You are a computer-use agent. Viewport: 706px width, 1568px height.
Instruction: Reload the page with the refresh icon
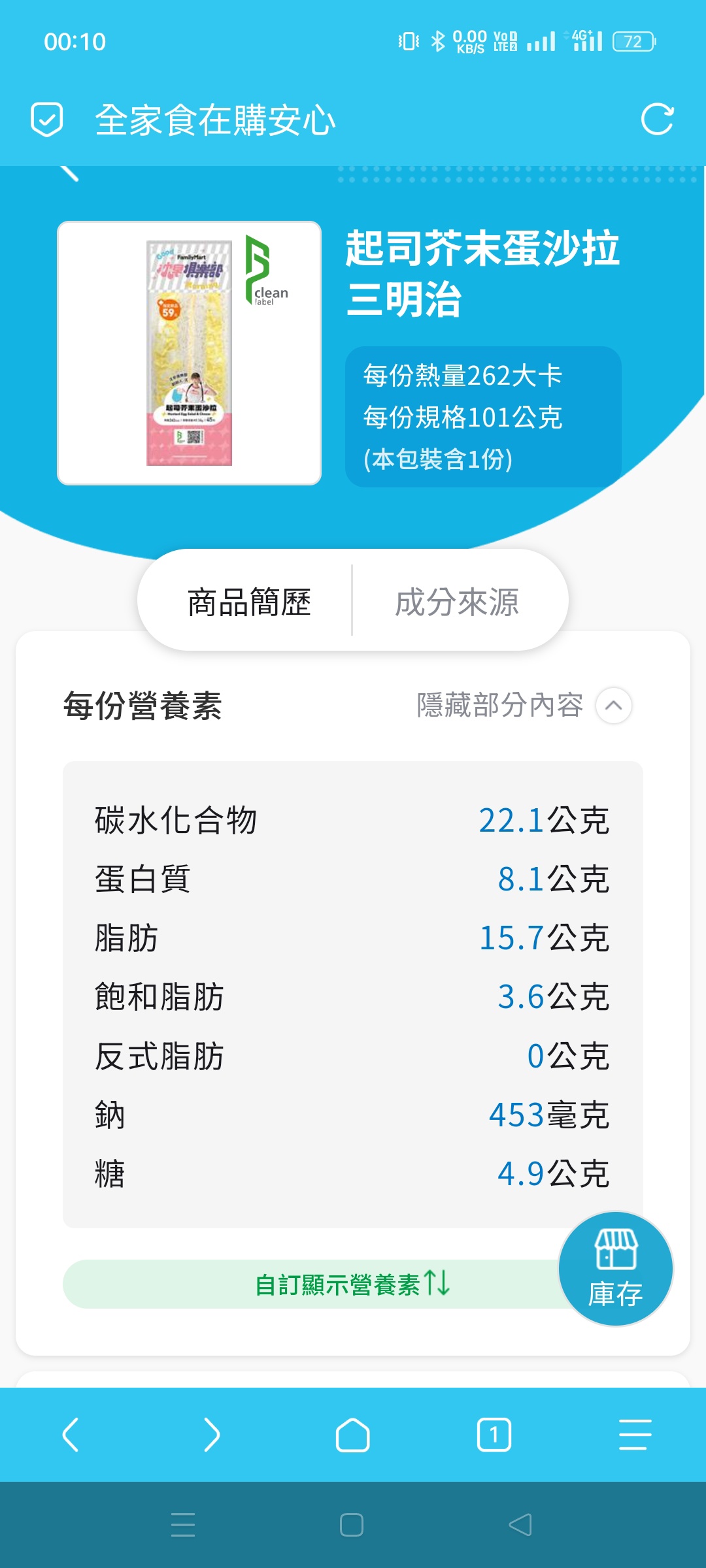pos(657,120)
